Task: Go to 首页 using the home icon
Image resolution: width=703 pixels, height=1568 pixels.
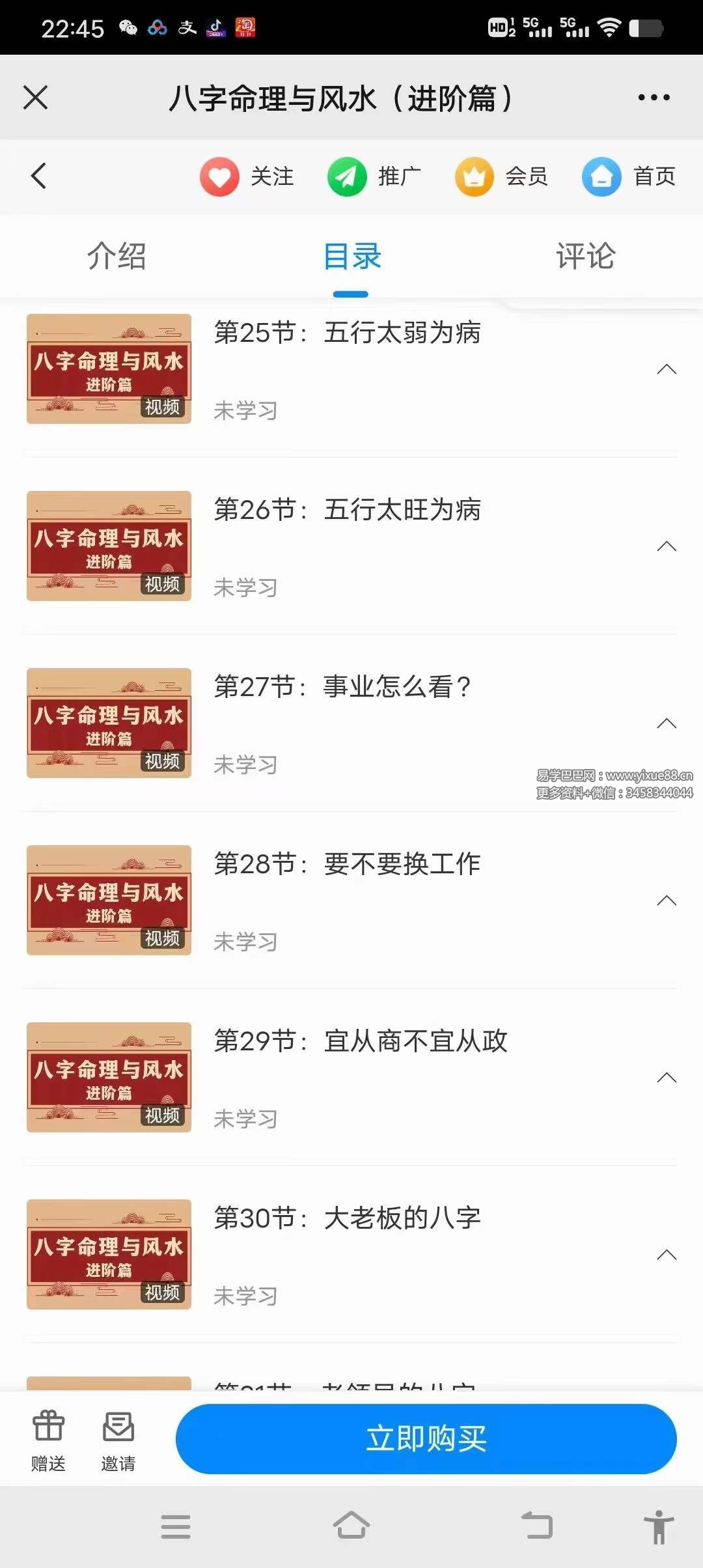Action: click(601, 176)
